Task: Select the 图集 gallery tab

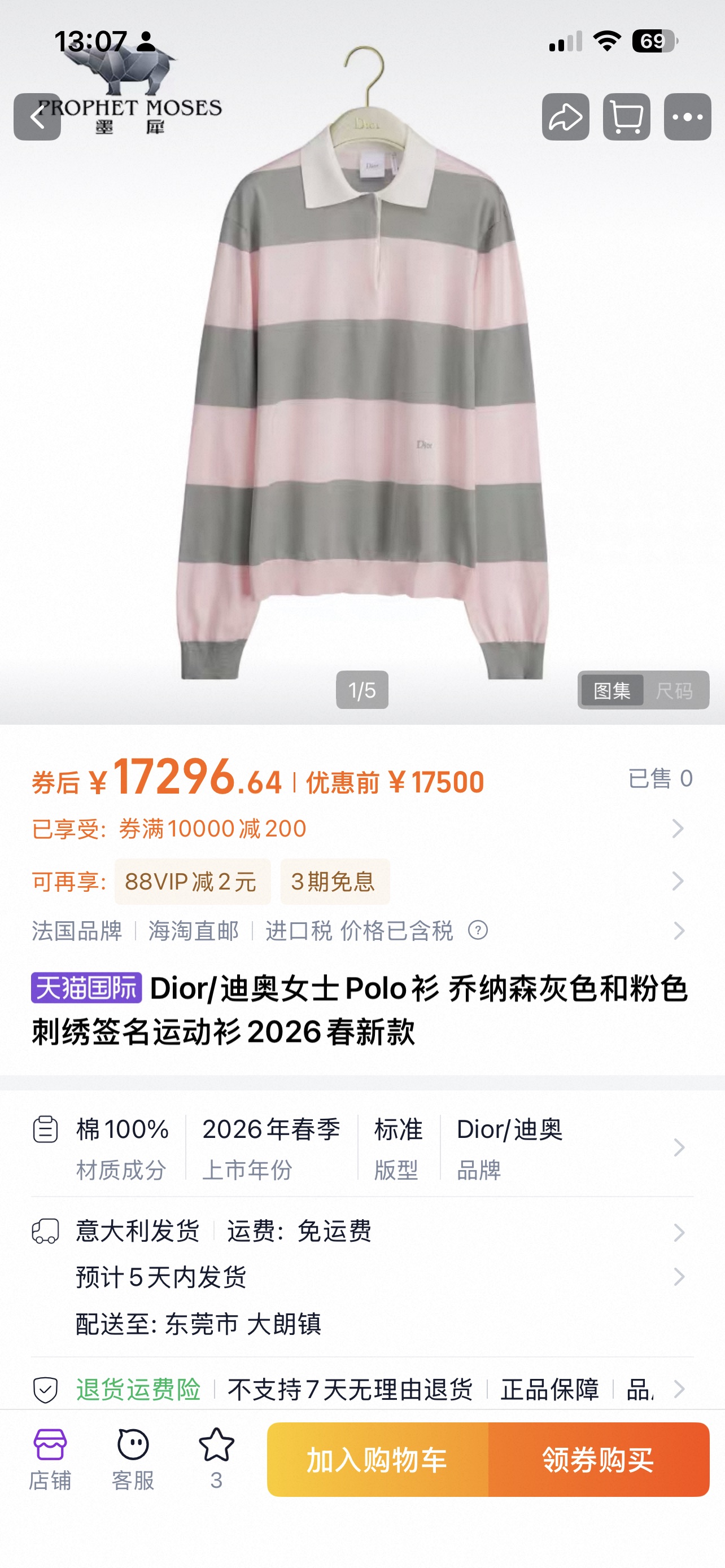Action: [x=612, y=690]
